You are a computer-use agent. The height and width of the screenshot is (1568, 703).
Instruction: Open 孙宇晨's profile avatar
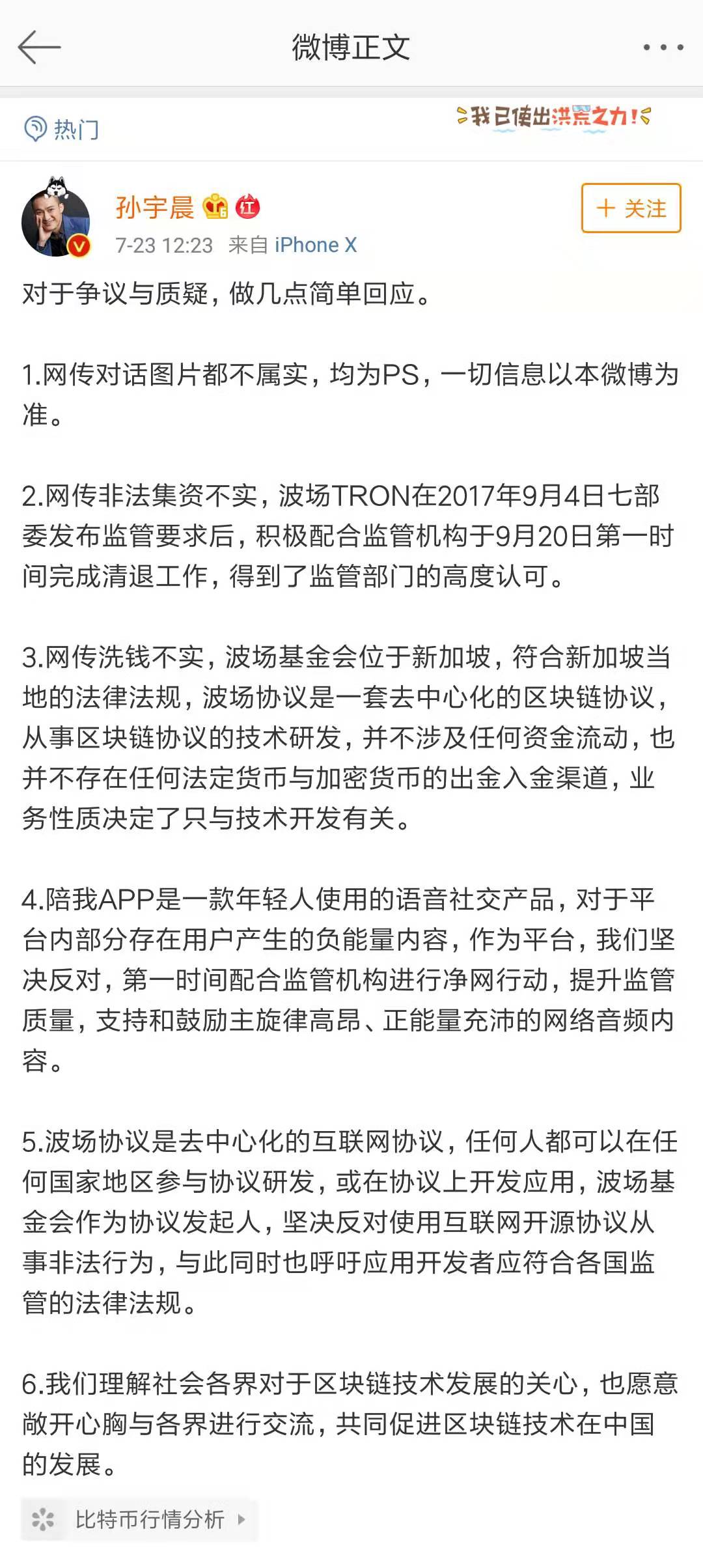pyautogui.click(x=55, y=220)
